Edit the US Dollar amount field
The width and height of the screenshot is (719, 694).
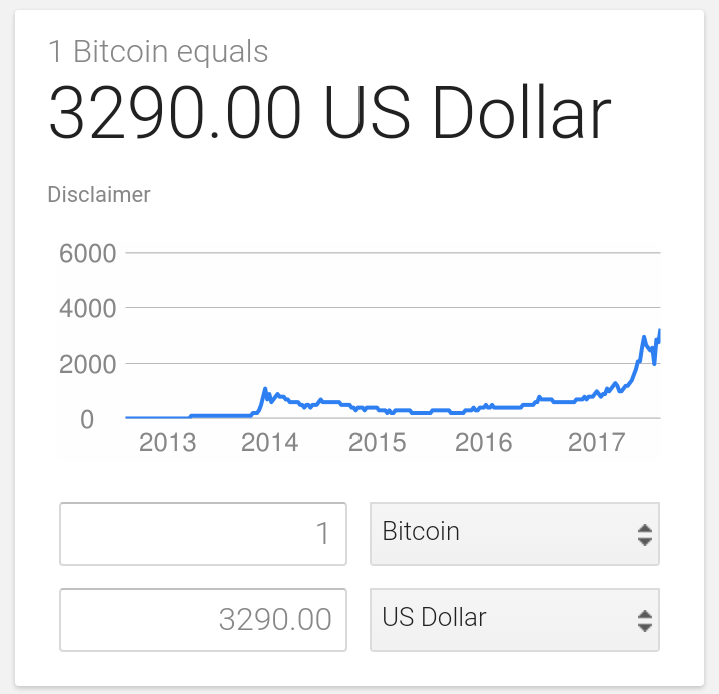pyautogui.click(x=203, y=620)
